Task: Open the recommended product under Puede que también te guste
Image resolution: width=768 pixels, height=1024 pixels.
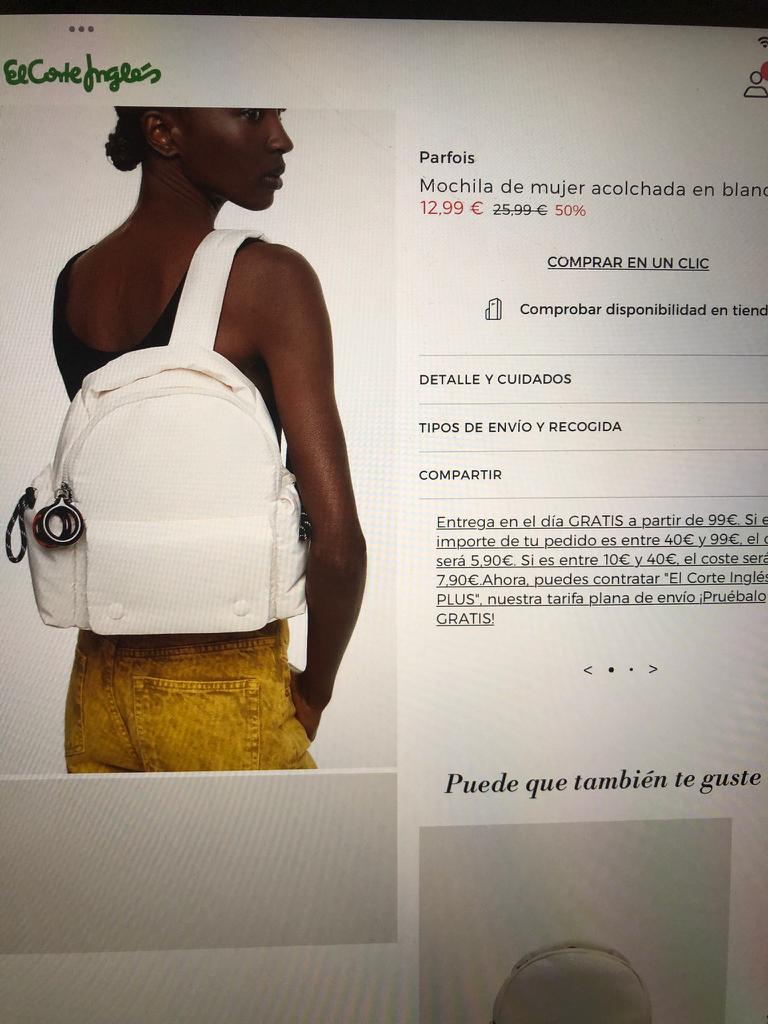Action: point(575,921)
